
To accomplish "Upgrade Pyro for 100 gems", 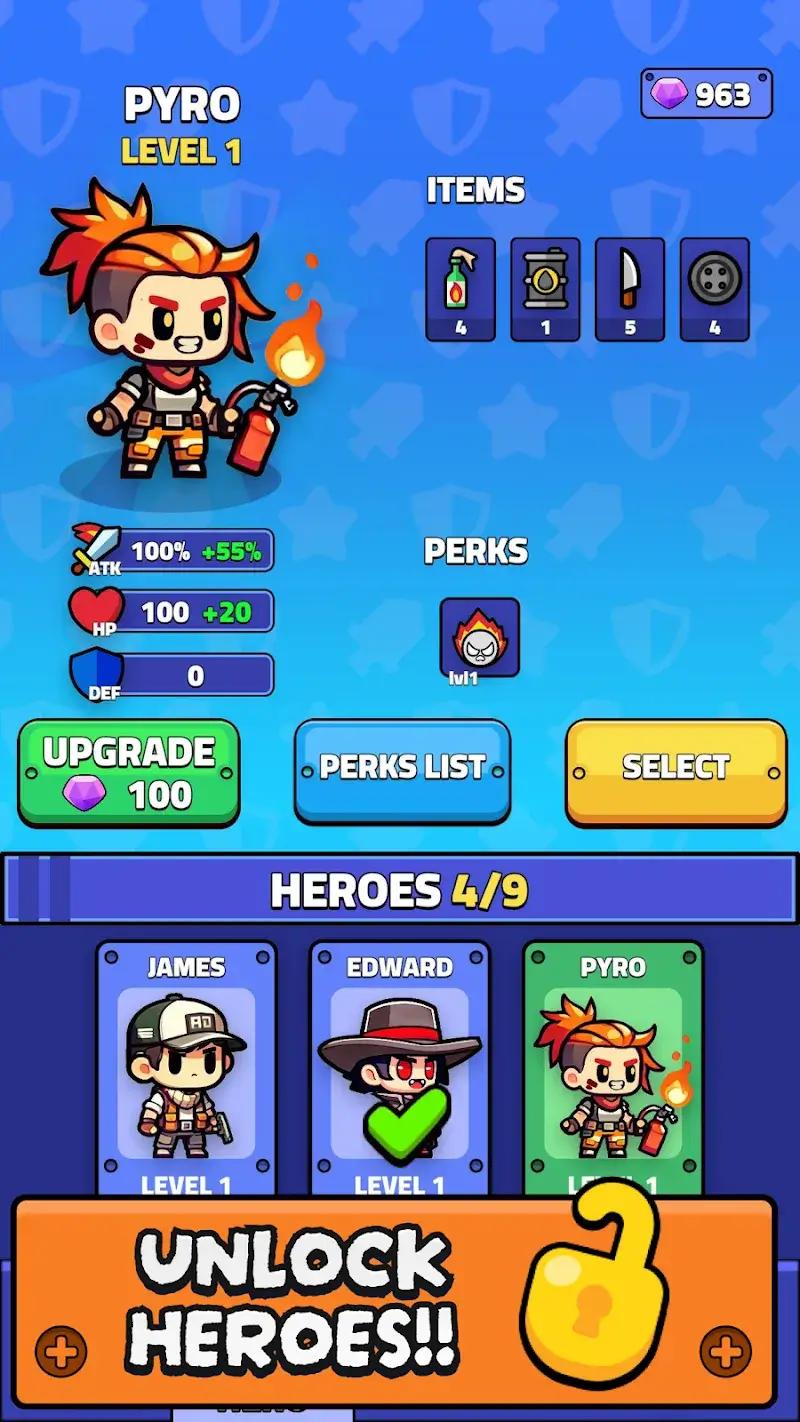I will tap(129, 772).
